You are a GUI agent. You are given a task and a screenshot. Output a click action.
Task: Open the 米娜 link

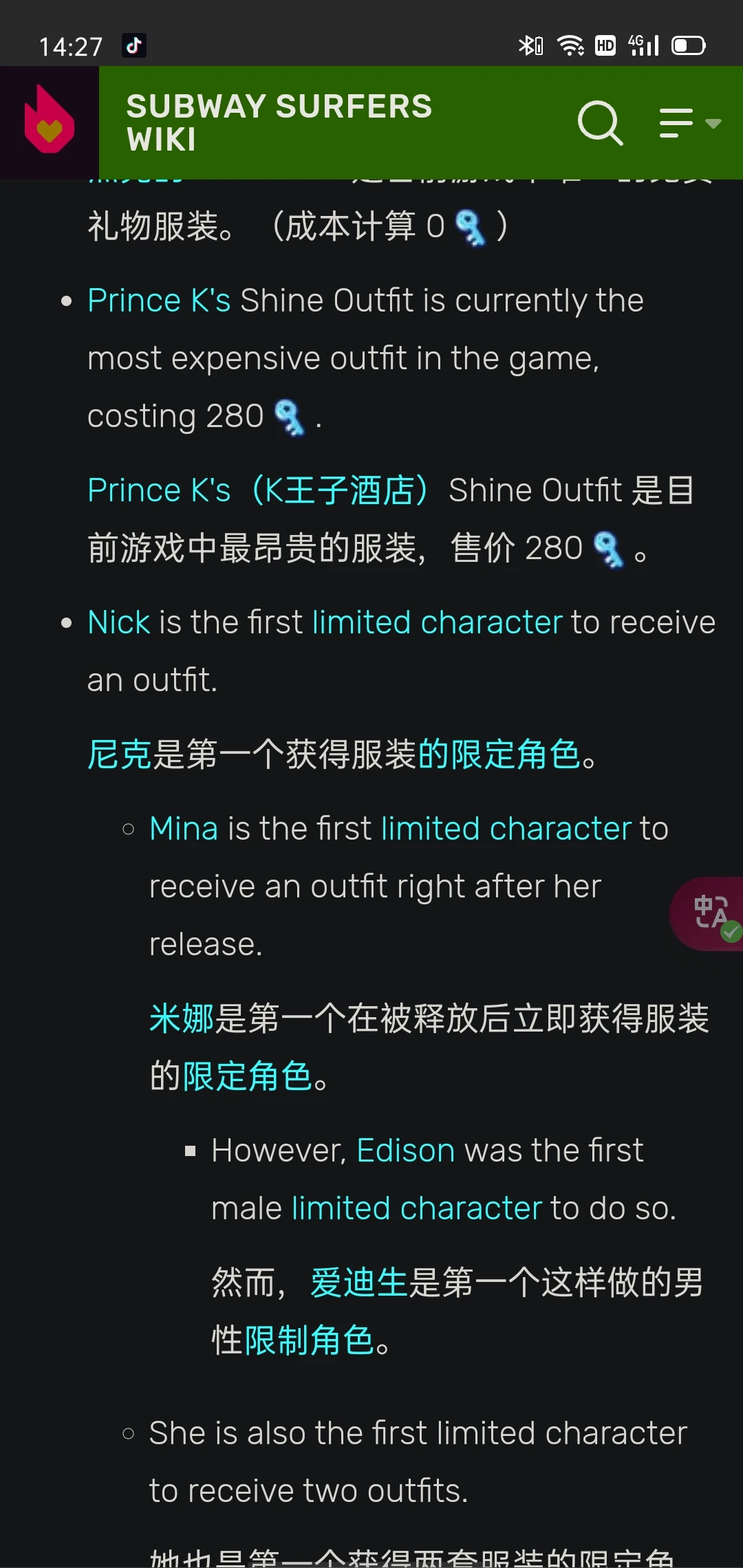(182, 1019)
